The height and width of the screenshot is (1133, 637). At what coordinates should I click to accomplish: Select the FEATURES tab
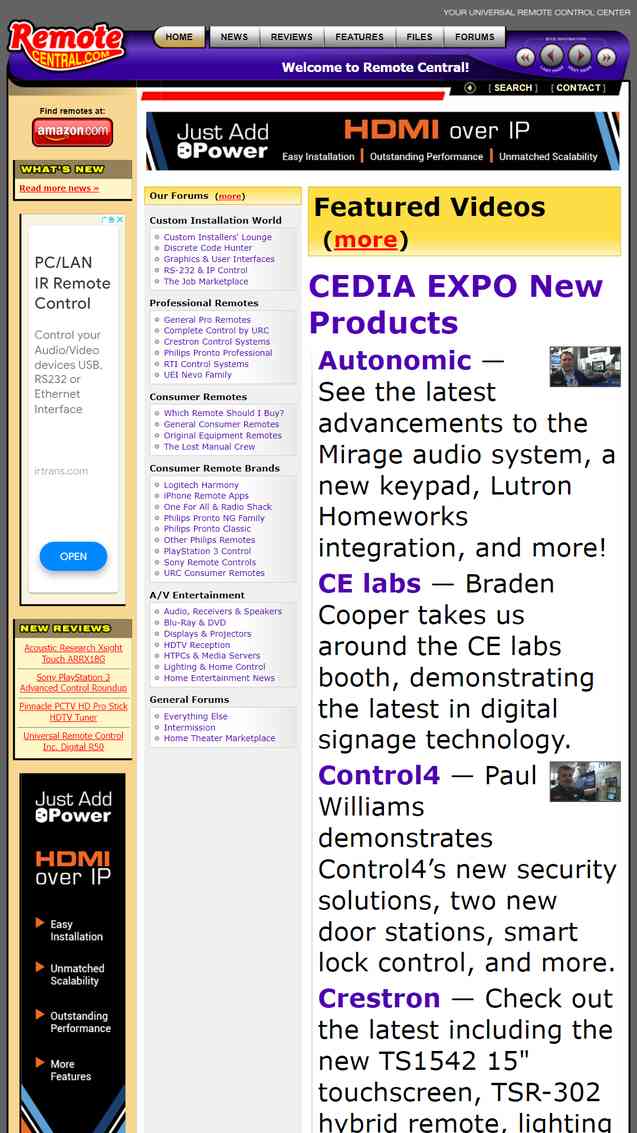point(360,37)
